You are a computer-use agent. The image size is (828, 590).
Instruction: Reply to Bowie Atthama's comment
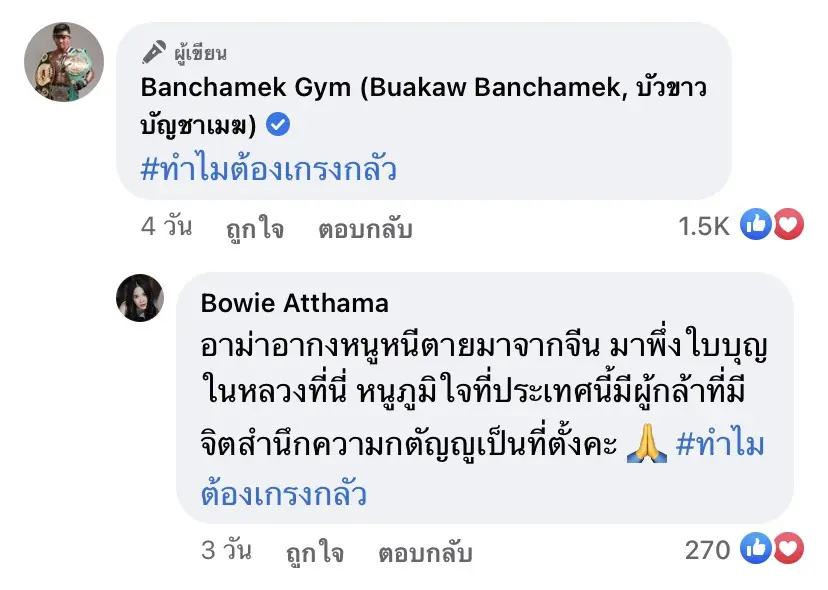click(x=425, y=552)
